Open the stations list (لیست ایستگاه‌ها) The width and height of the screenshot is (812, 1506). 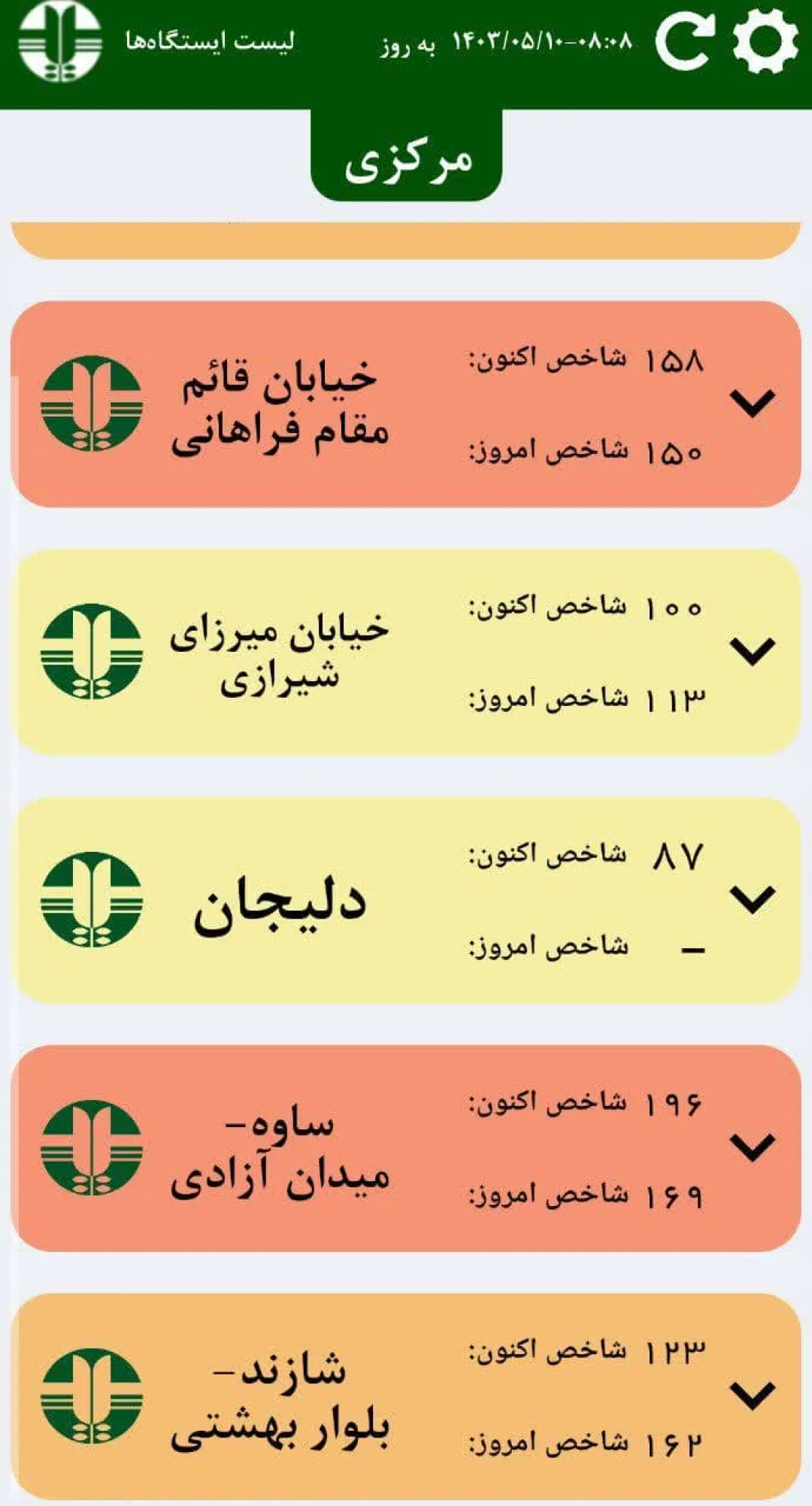[210, 41]
